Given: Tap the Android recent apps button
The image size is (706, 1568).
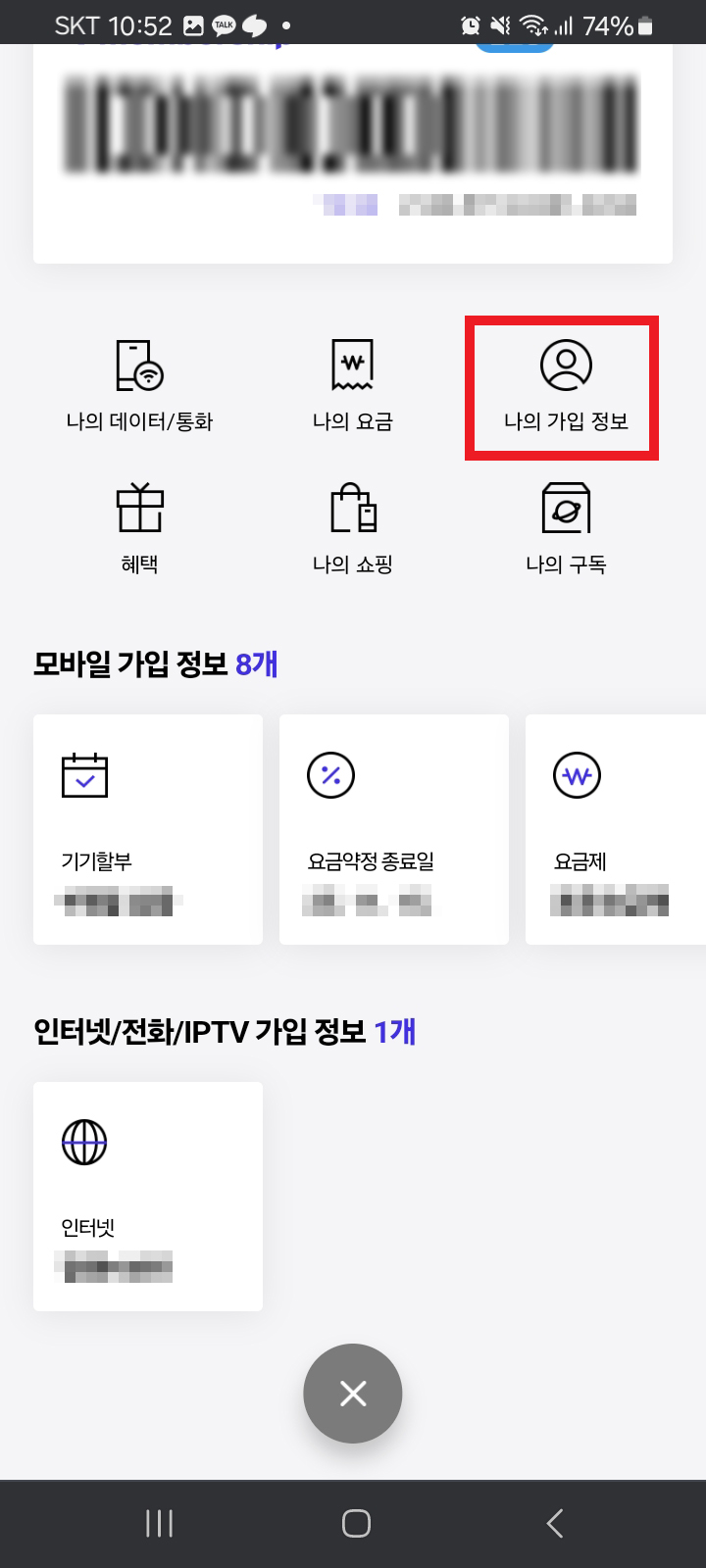Looking at the screenshot, I should [x=158, y=1523].
